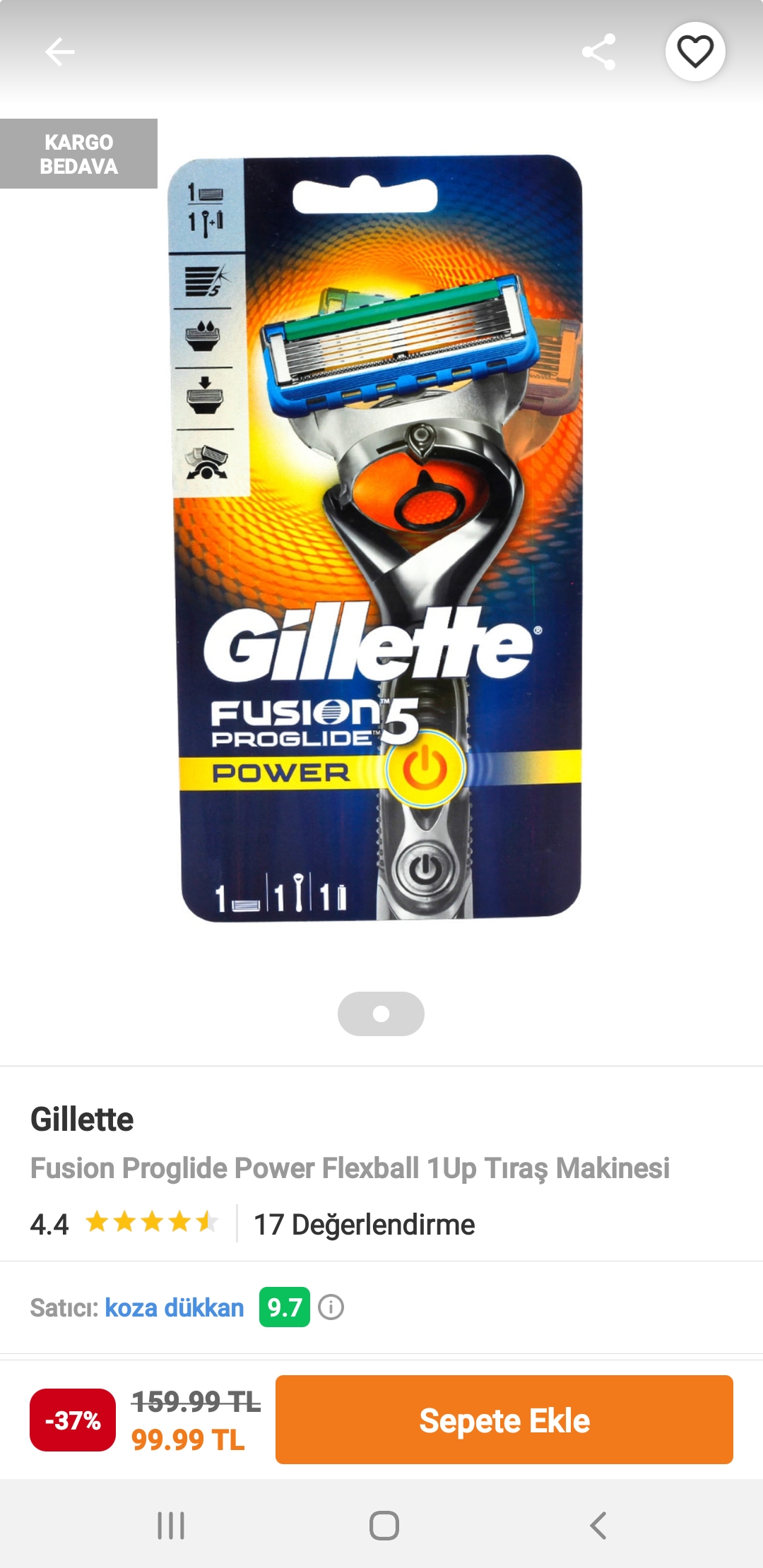Open the 17 Değerlendirme reviews
This screenshot has height=1568, width=763.
click(x=364, y=1225)
